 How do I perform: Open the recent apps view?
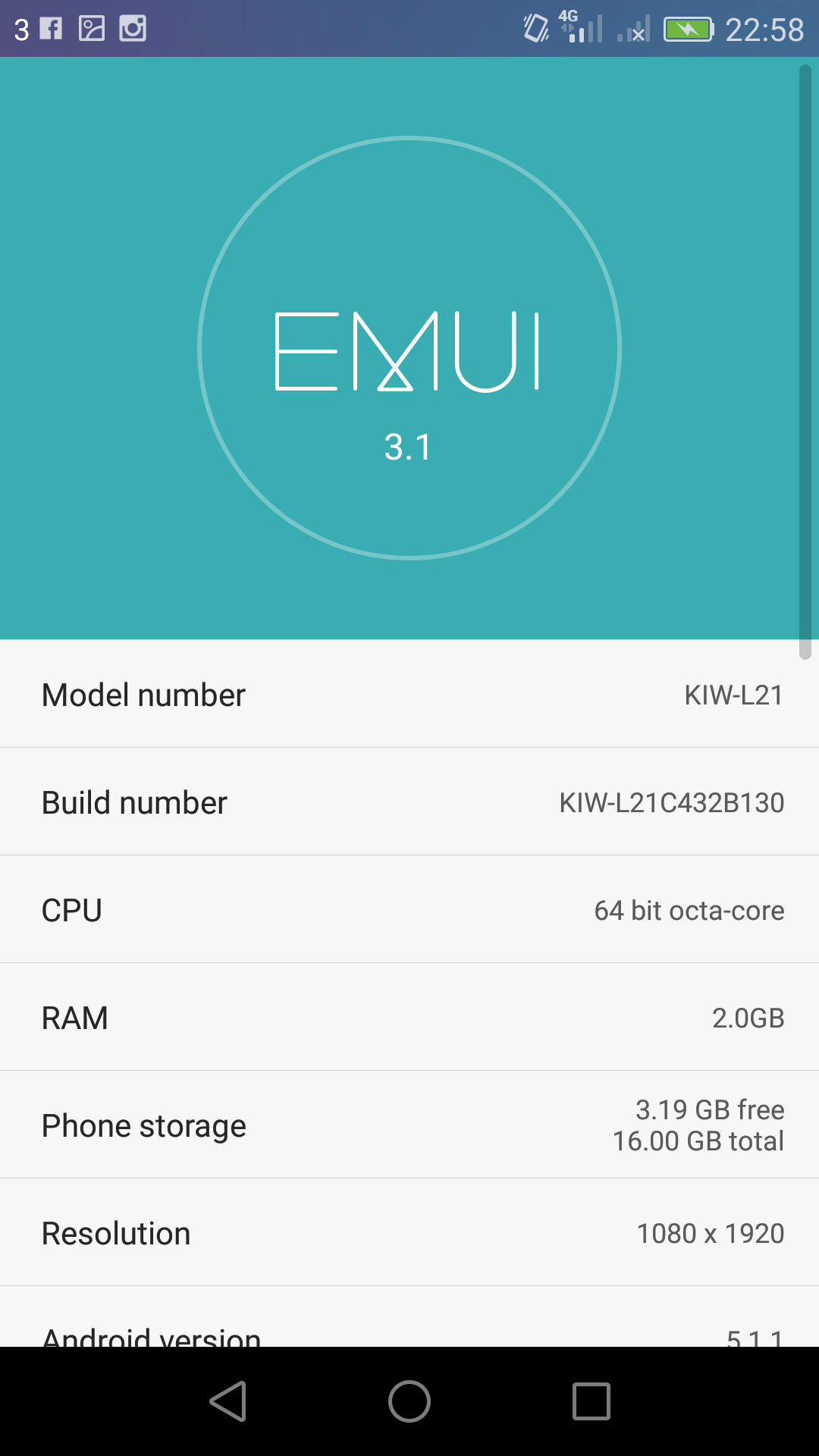pos(591,1401)
